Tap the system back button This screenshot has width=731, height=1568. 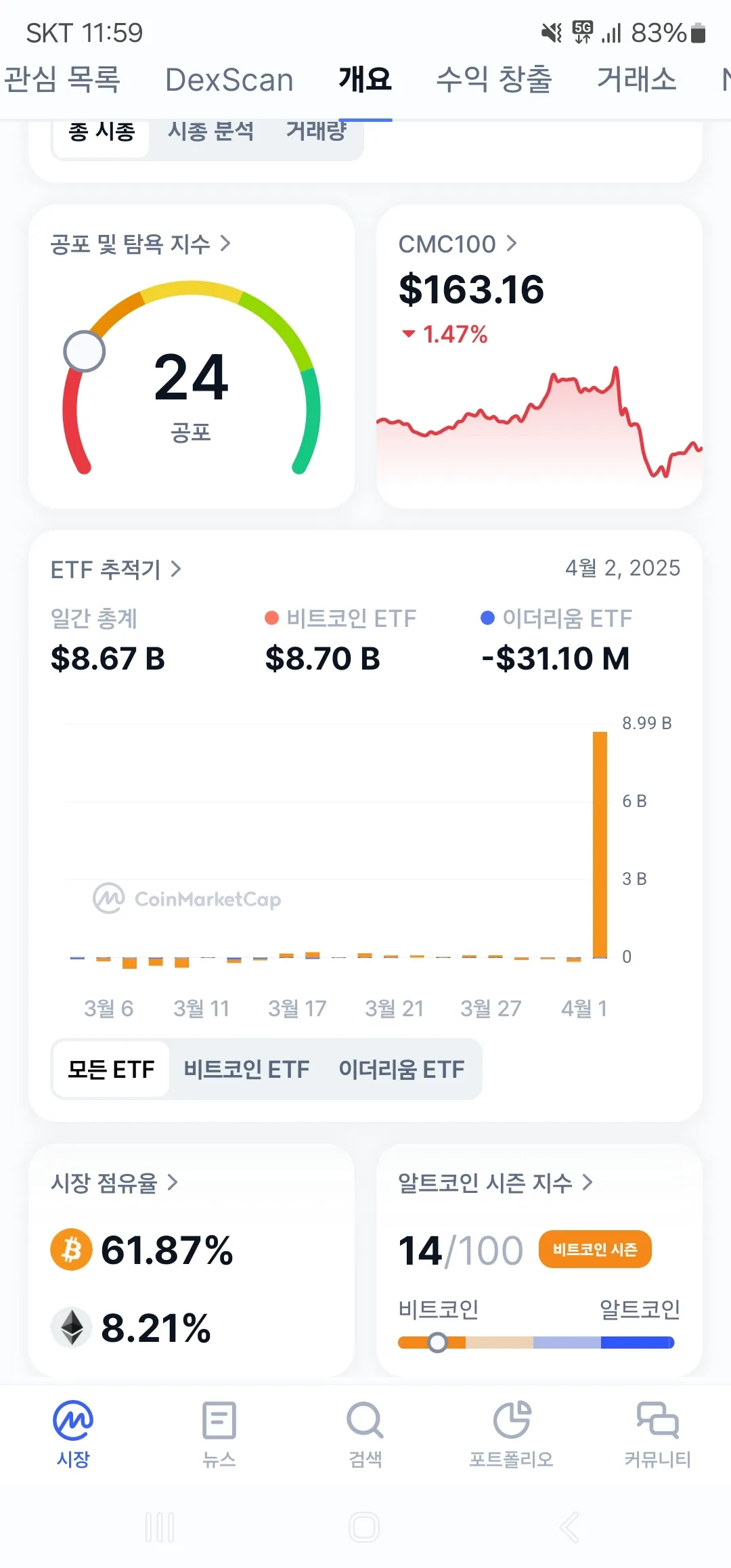pos(570,1527)
